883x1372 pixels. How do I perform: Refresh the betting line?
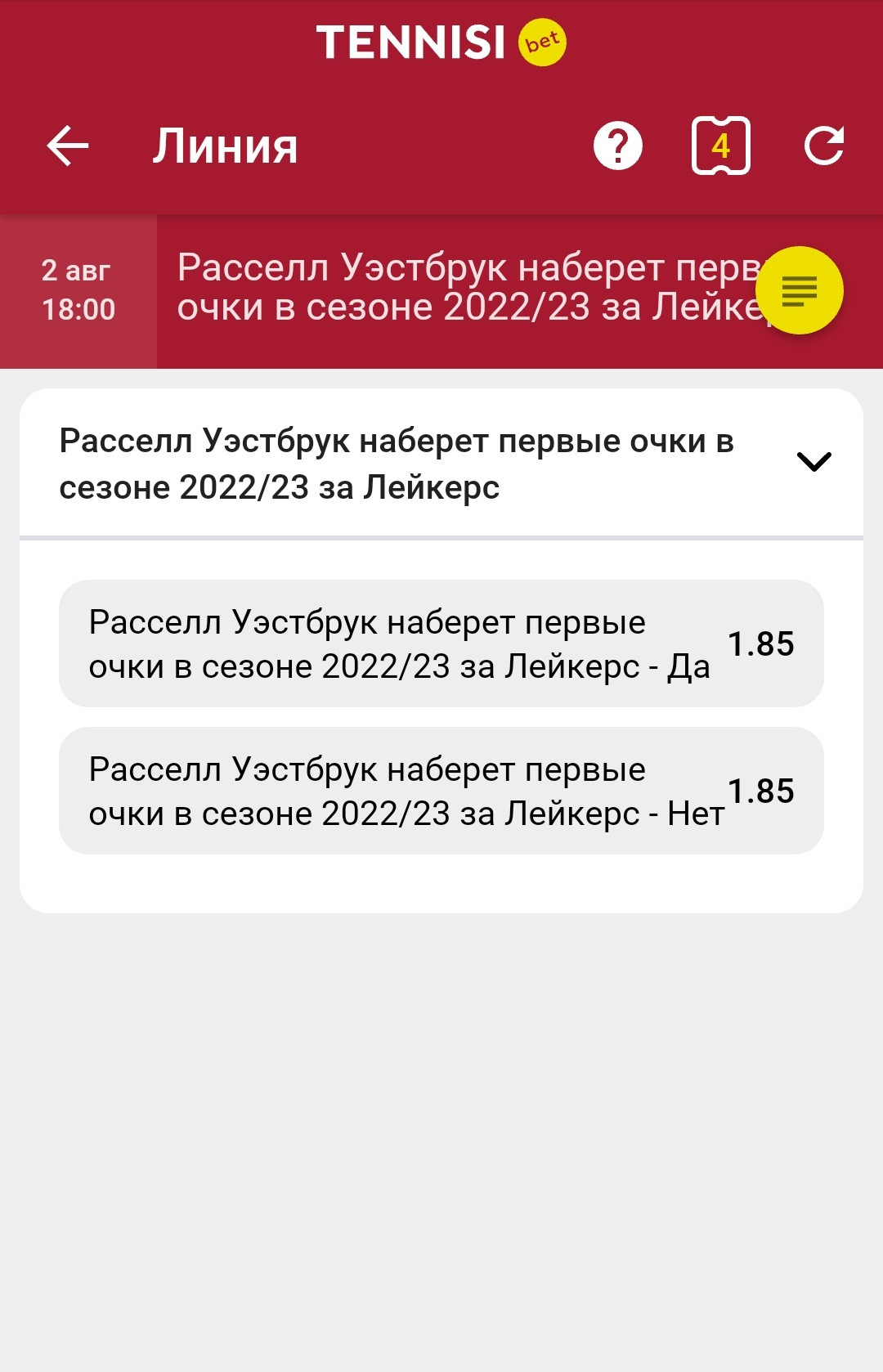[823, 146]
